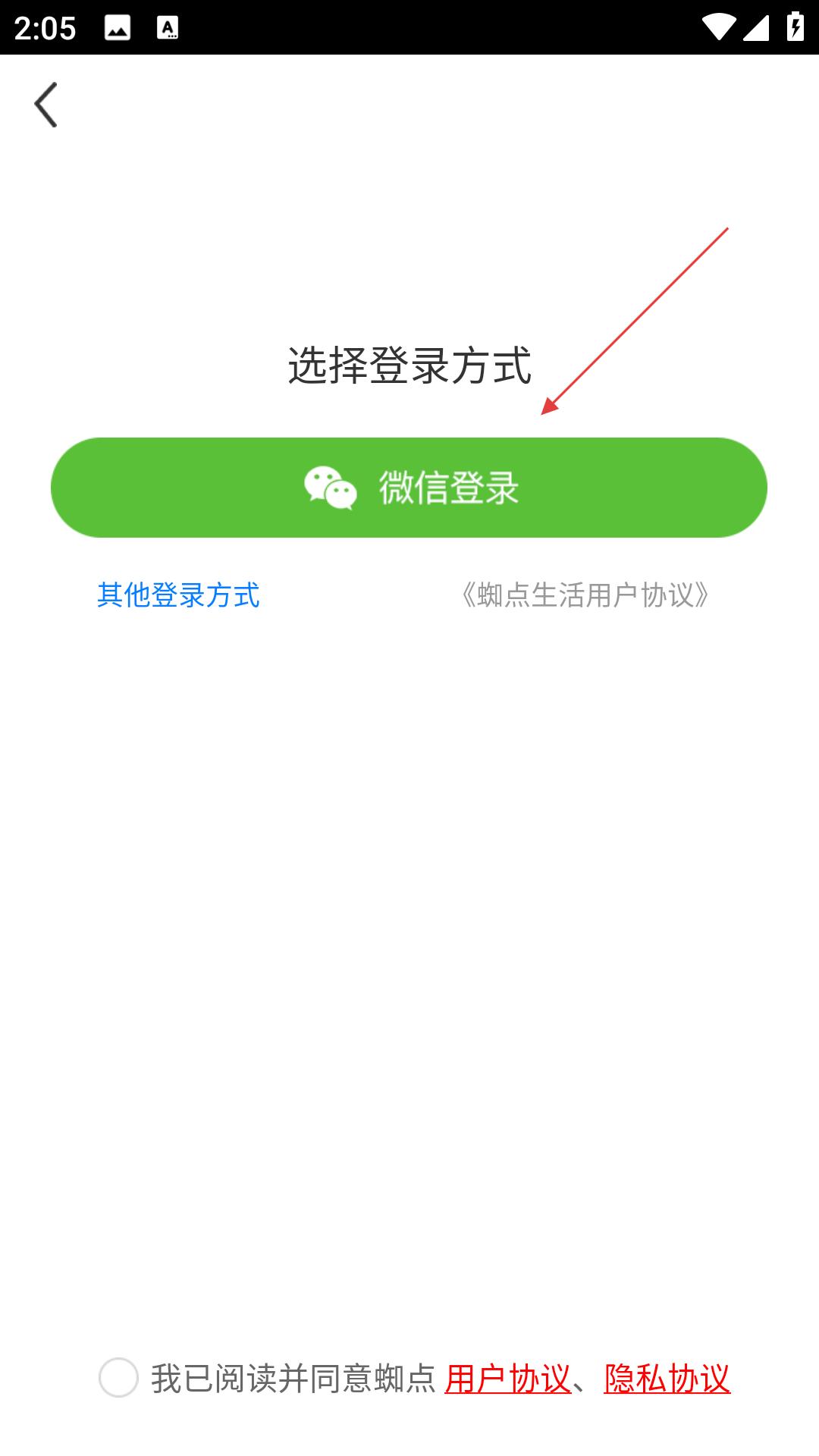
Task: Go back using the top-left arrow
Action: 46,105
